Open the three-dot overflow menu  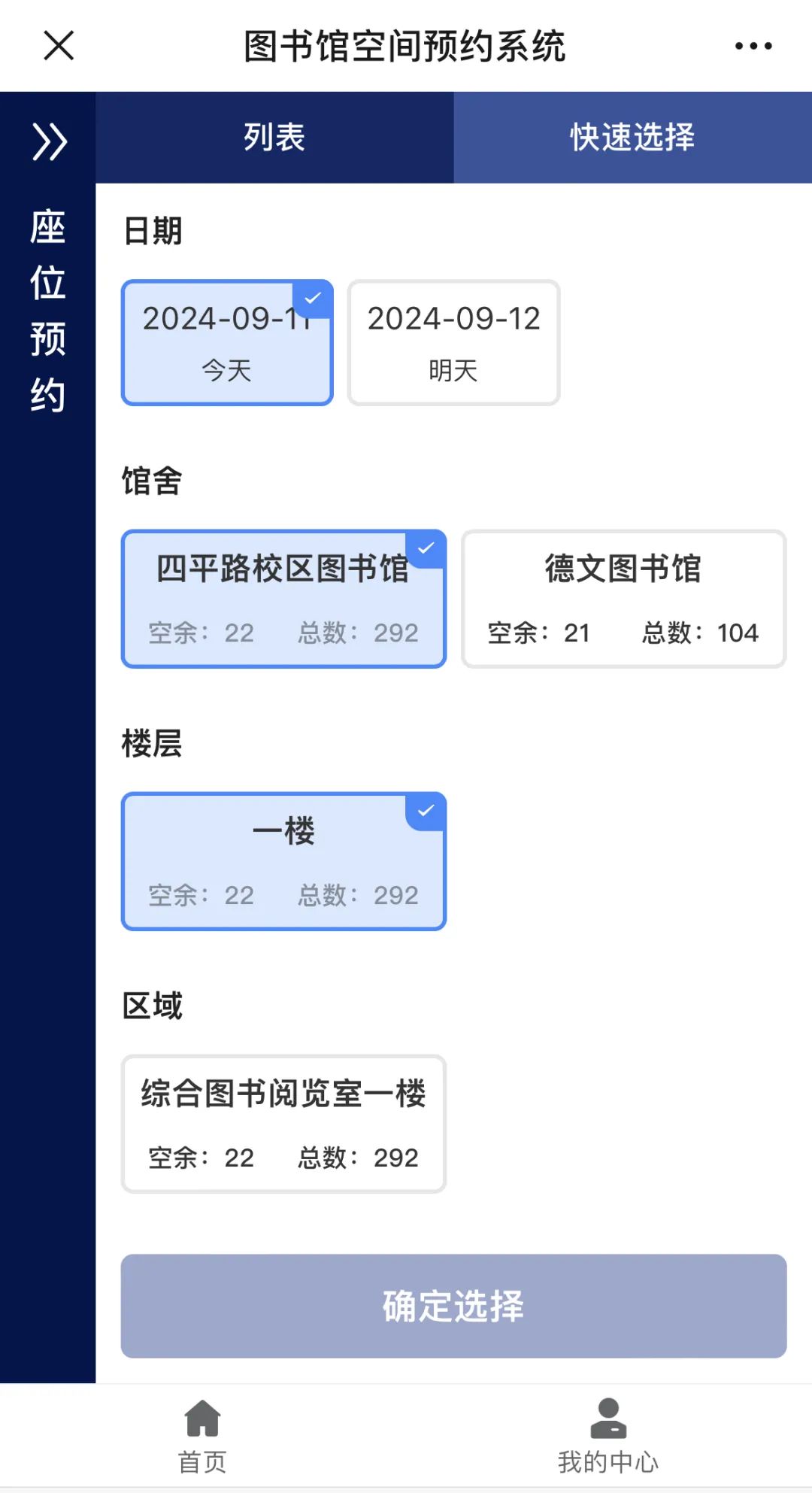tap(753, 46)
